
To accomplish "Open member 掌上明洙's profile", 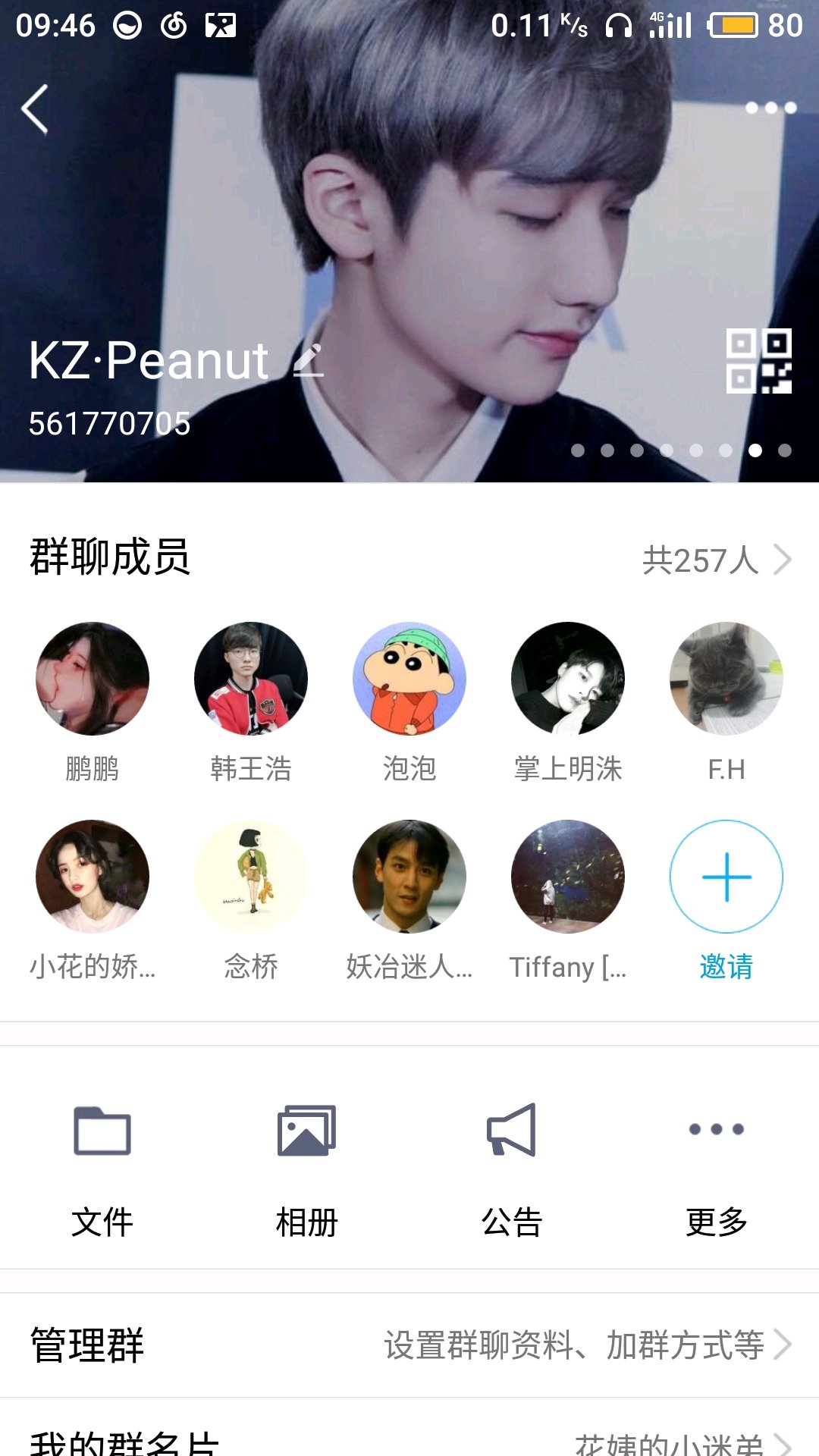I will [x=568, y=679].
